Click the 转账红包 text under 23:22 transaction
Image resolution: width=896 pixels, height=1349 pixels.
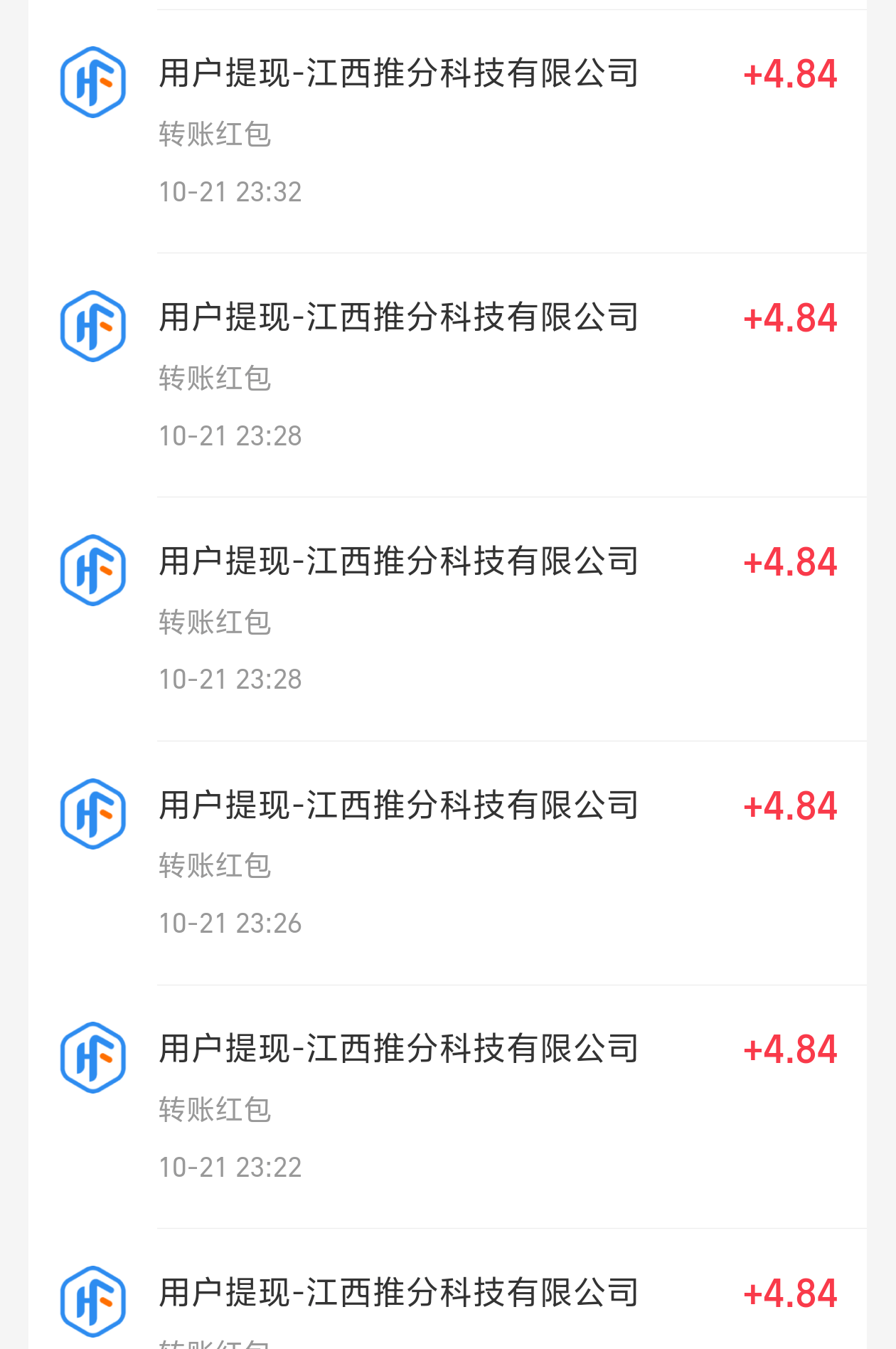click(215, 1108)
